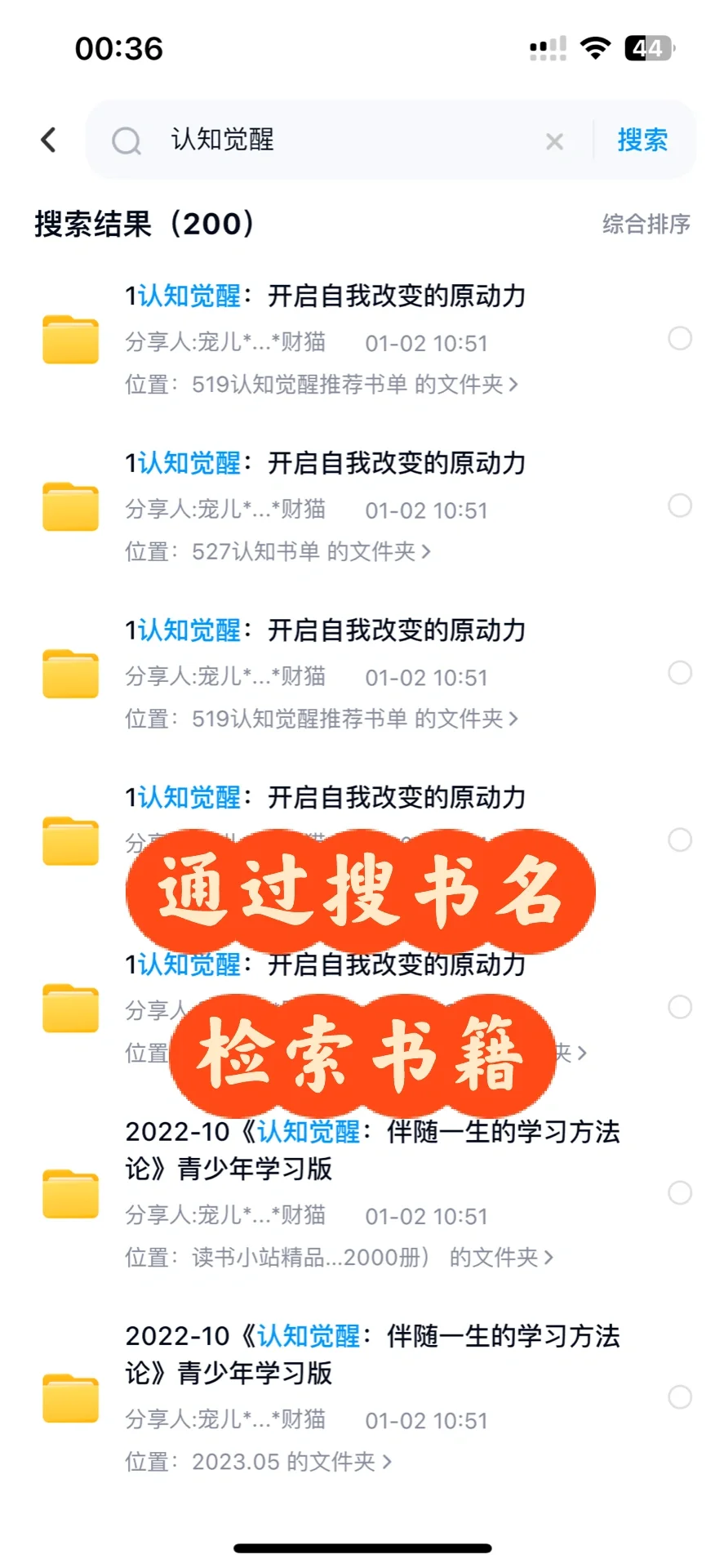724x1568 pixels.
Task: Open location link 2023.05 的文件夹
Action: [x=291, y=1461]
